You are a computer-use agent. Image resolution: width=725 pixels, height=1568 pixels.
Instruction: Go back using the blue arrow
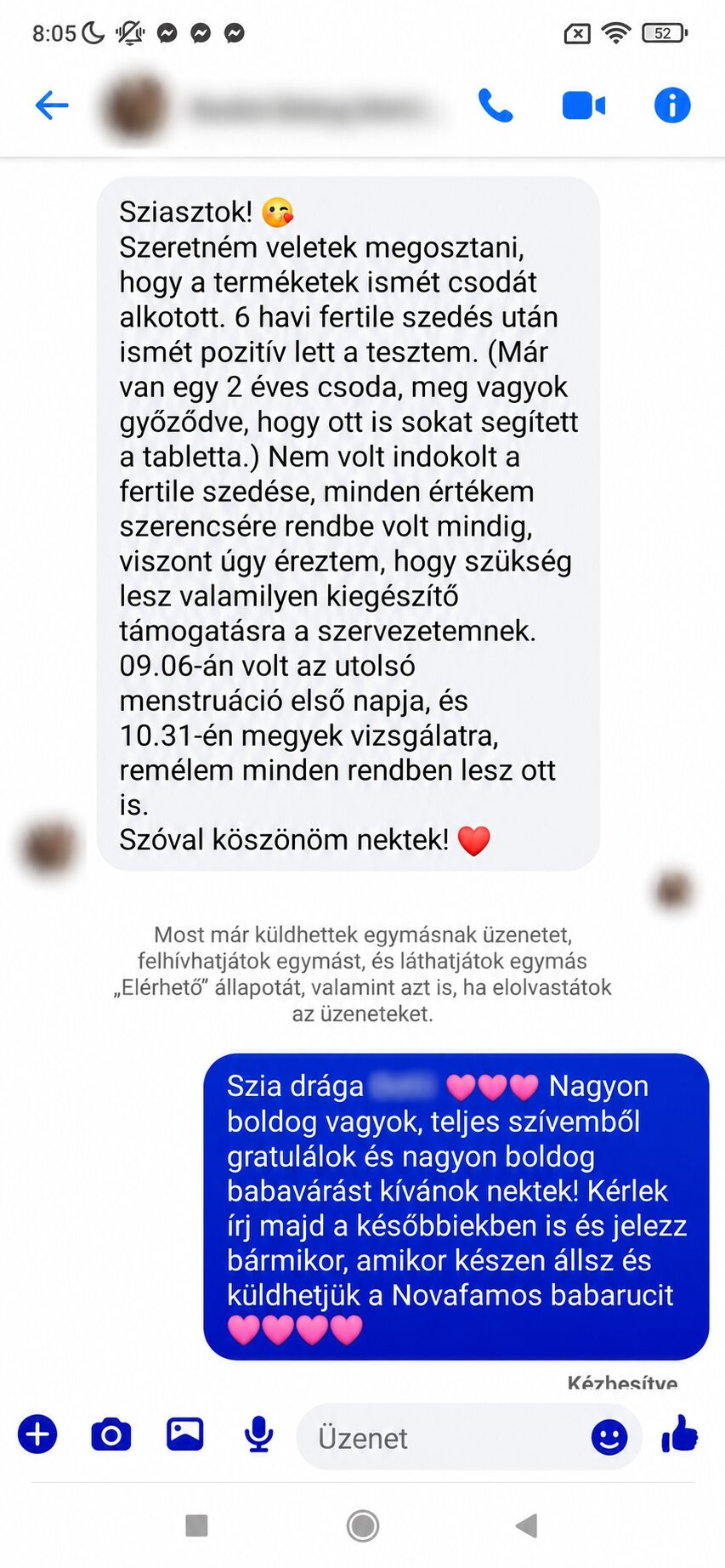pyautogui.click(x=52, y=105)
